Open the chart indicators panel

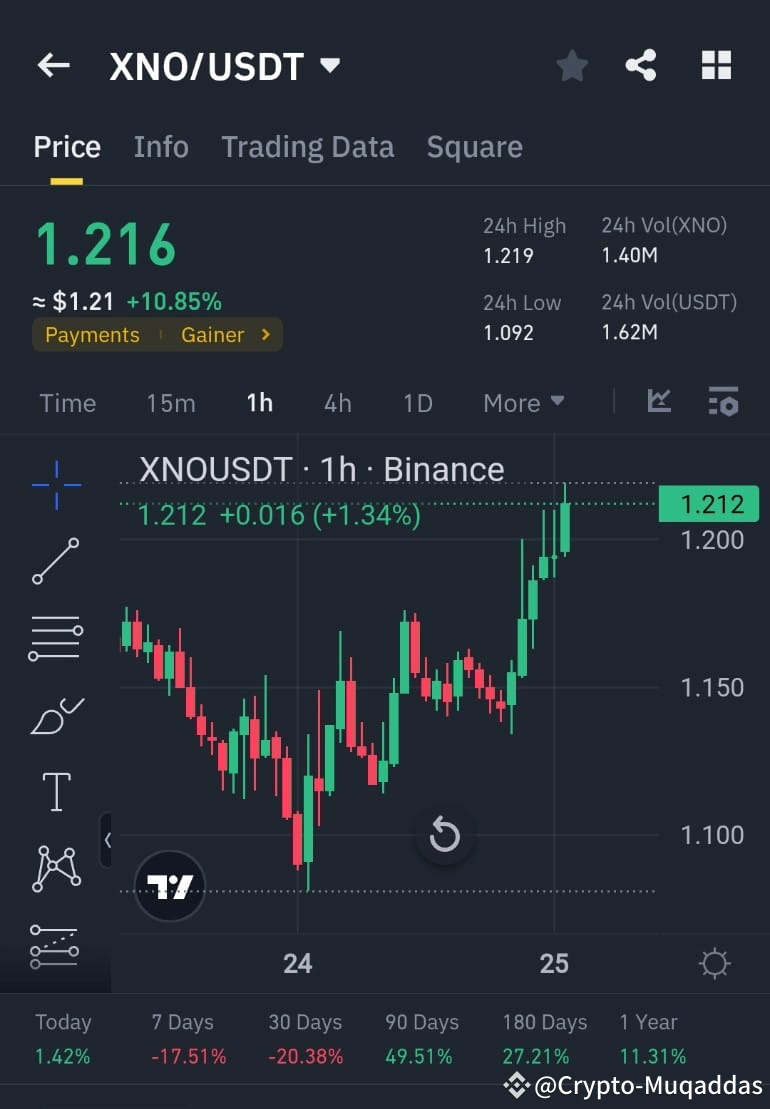pyautogui.click(x=724, y=402)
